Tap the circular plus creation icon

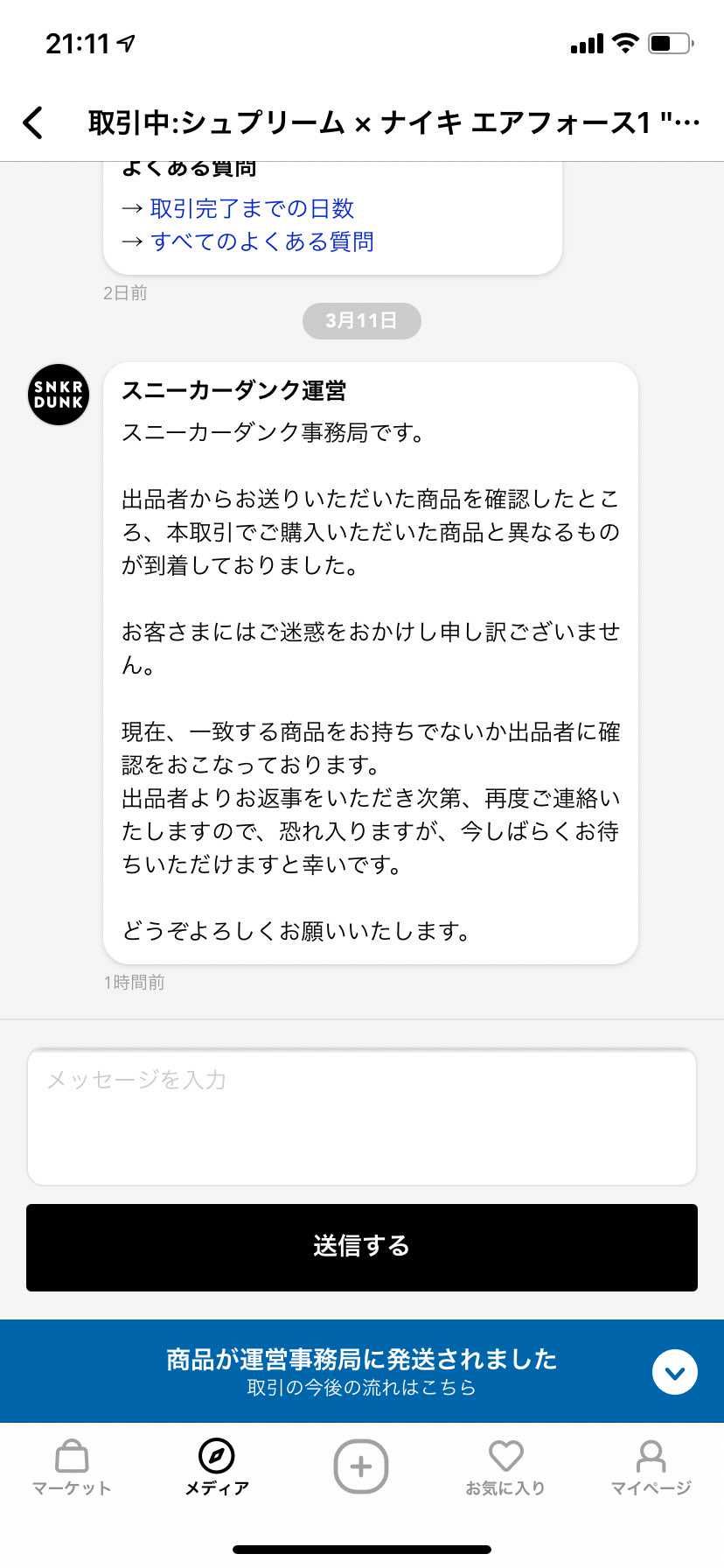[361, 1466]
